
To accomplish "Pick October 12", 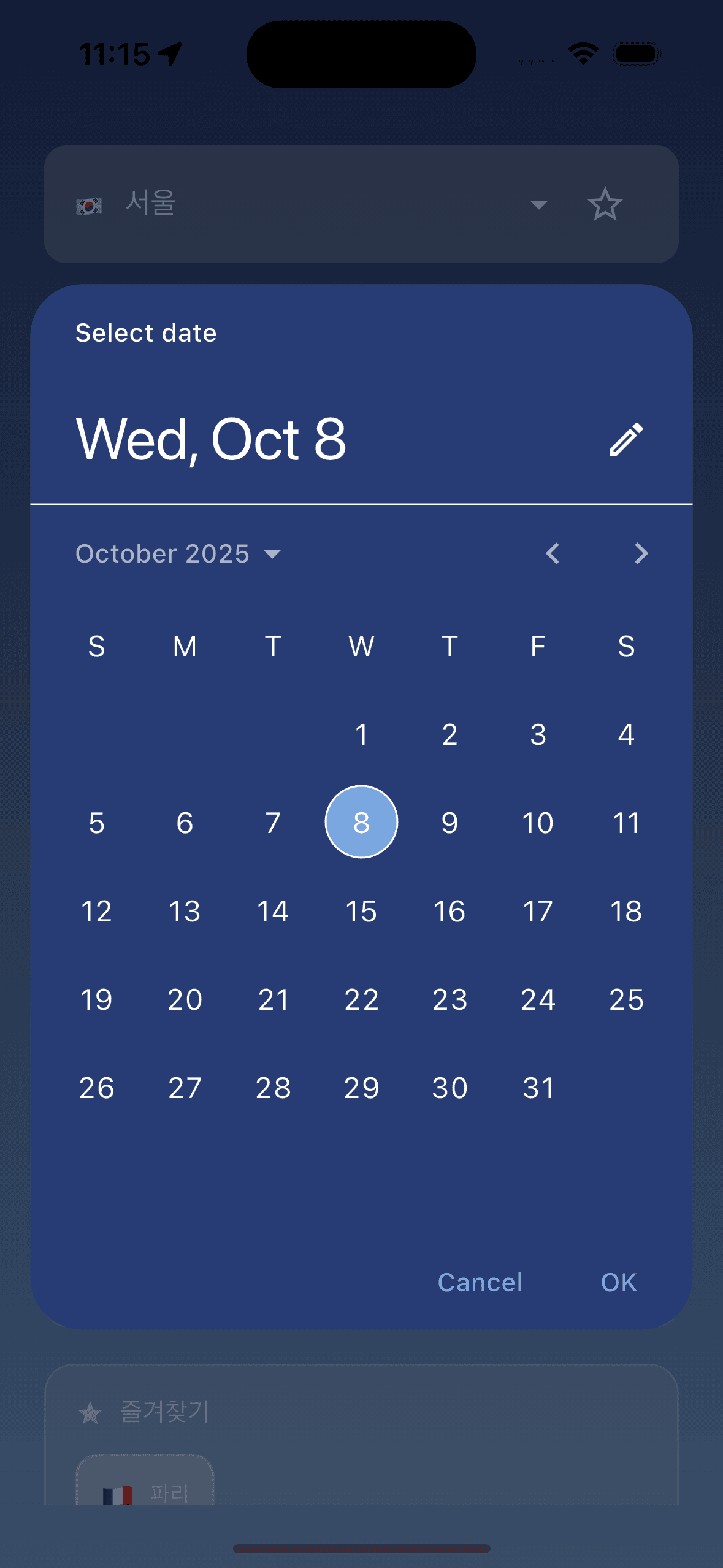I will coord(96,911).
